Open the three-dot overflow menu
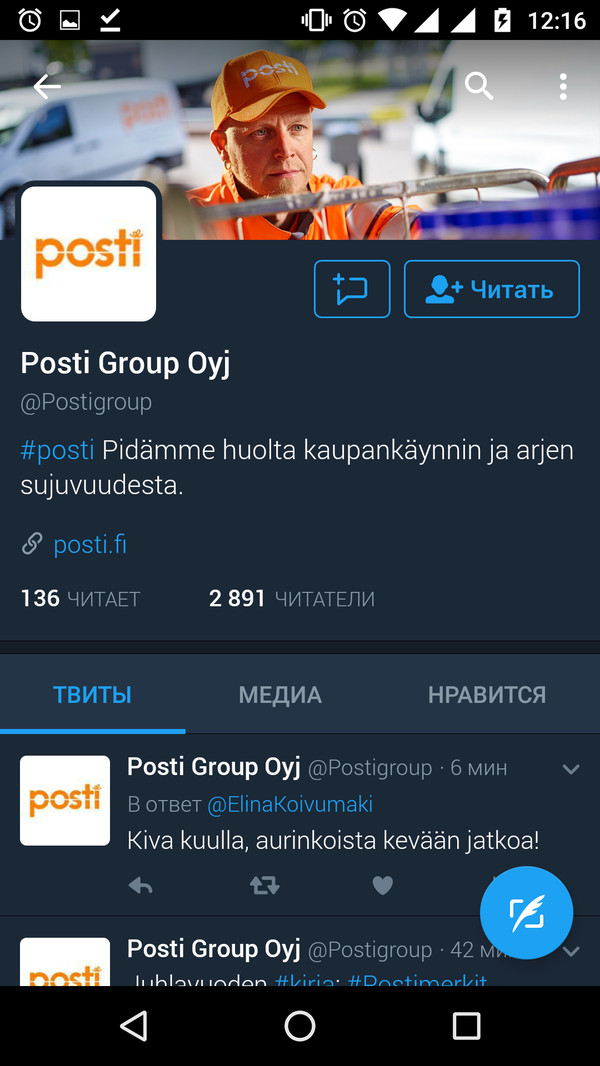The height and width of the screenshot is (1066, 600). 564,87
